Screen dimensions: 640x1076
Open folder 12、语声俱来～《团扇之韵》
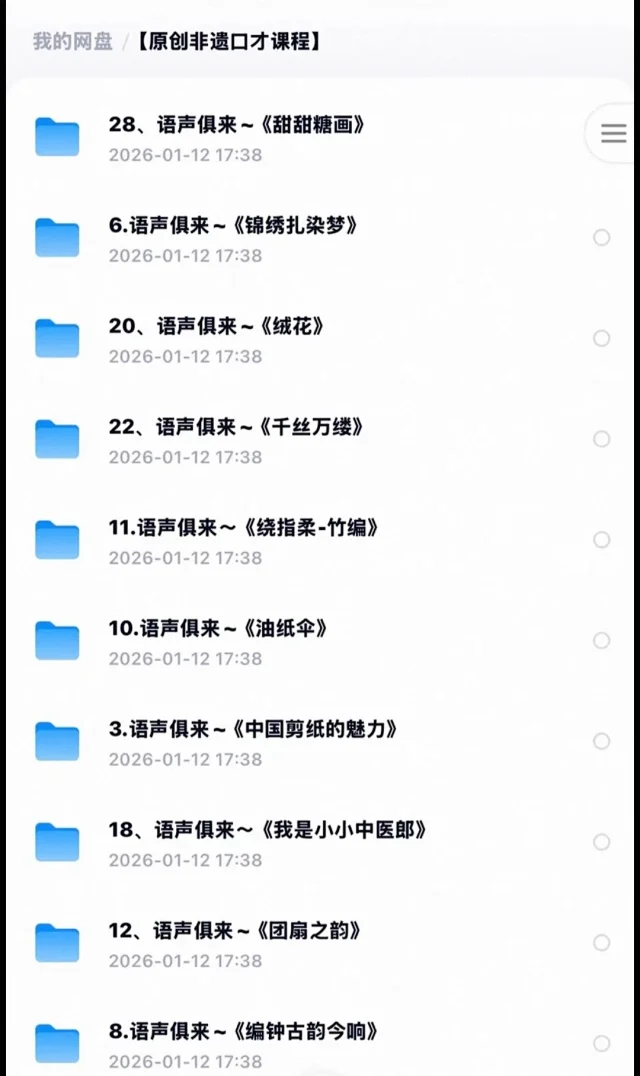point(235,931)
